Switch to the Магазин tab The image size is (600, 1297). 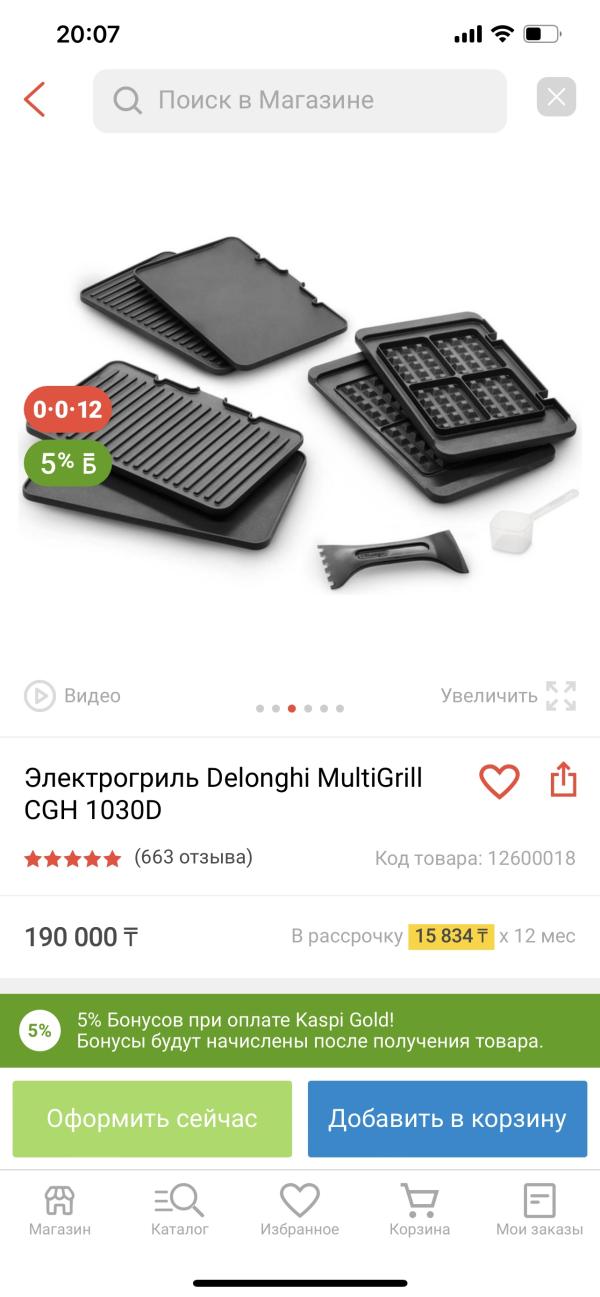pos(60,1211)
